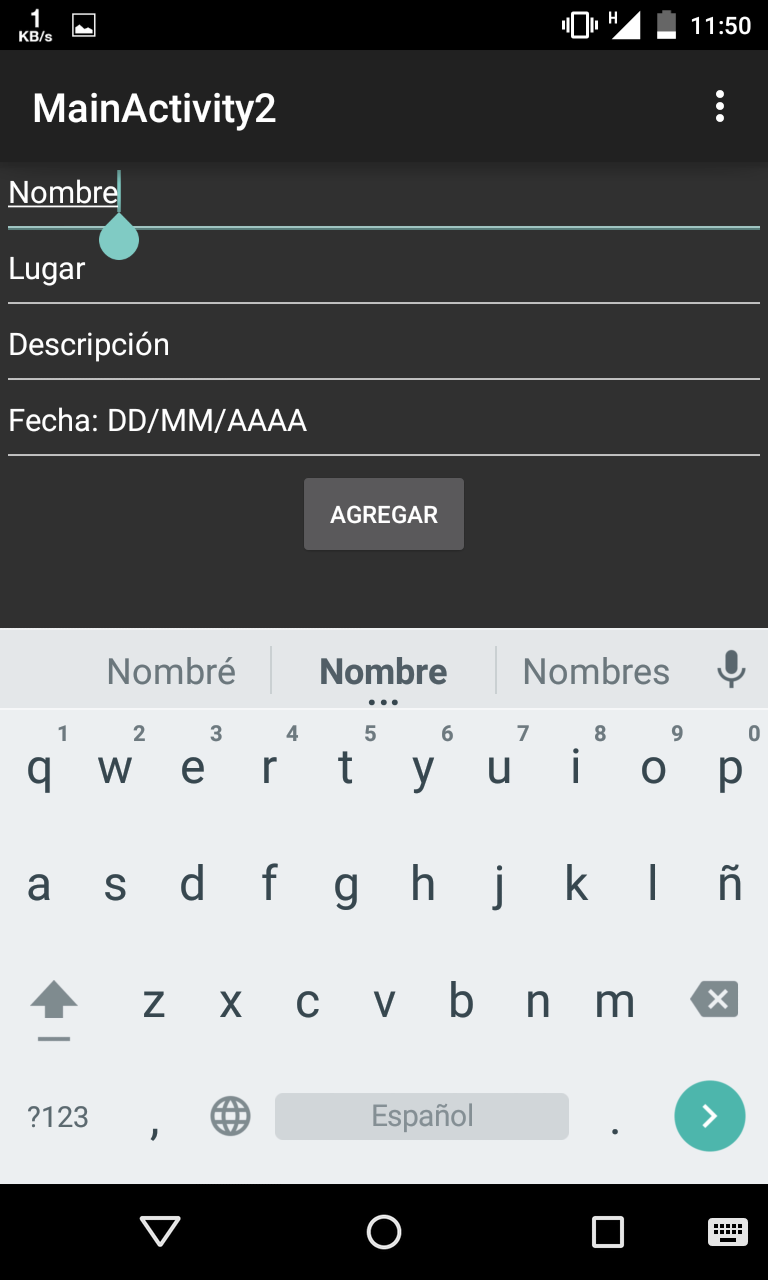The image size is (768, 1280).
Task: Change keyboard language with the globe key
Action: coord(230,1116)
